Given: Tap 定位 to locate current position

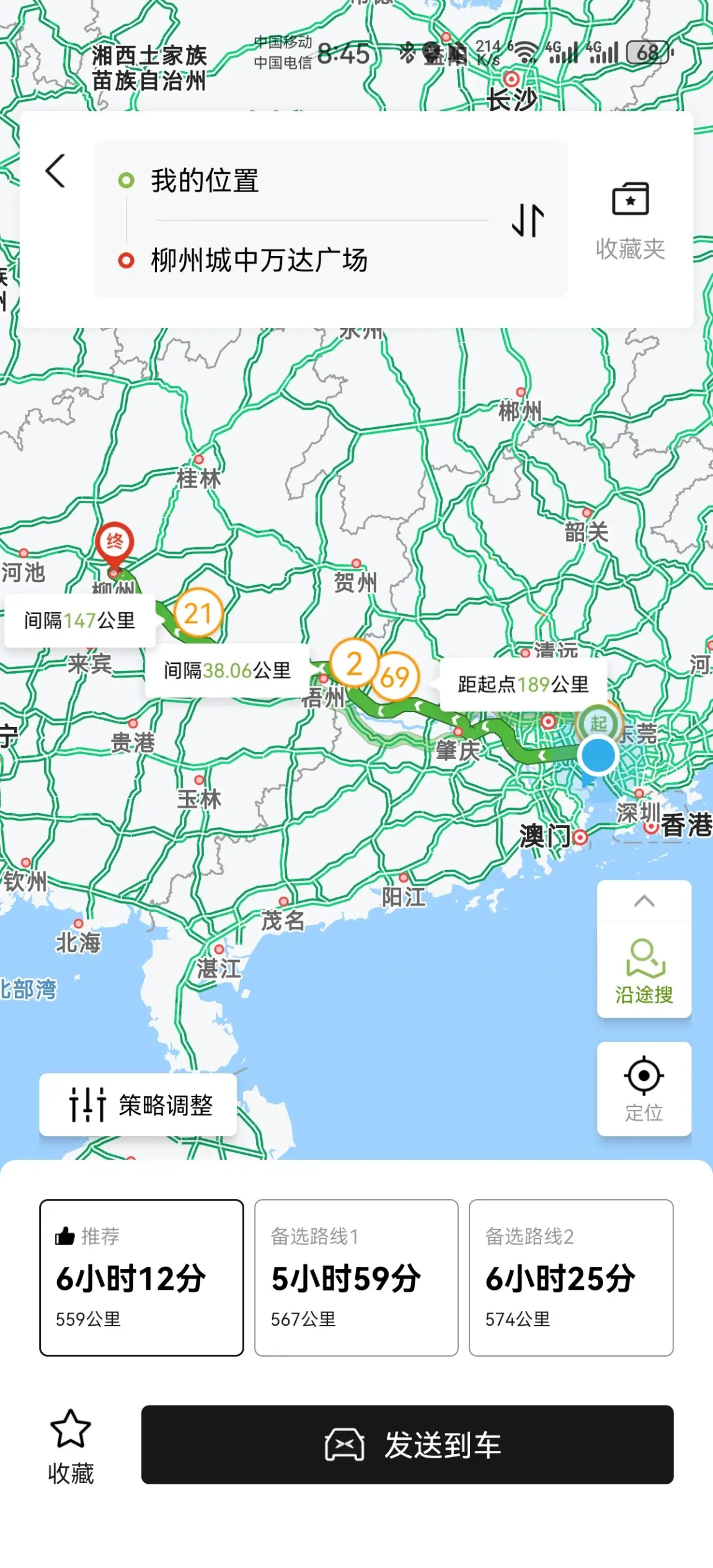Looking at the screenshot, I should click(x=644, y=1089).
